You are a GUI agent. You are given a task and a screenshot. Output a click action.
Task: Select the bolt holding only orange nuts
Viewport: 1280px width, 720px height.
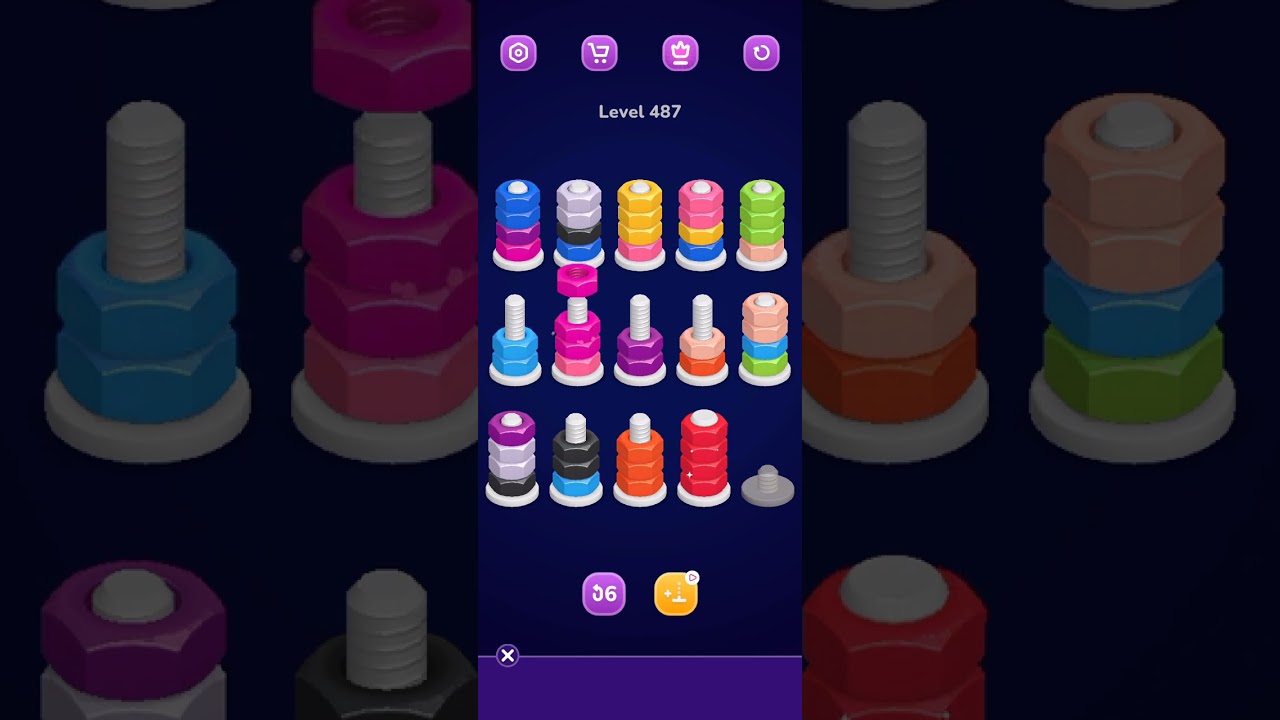click(x=640, y=460)
